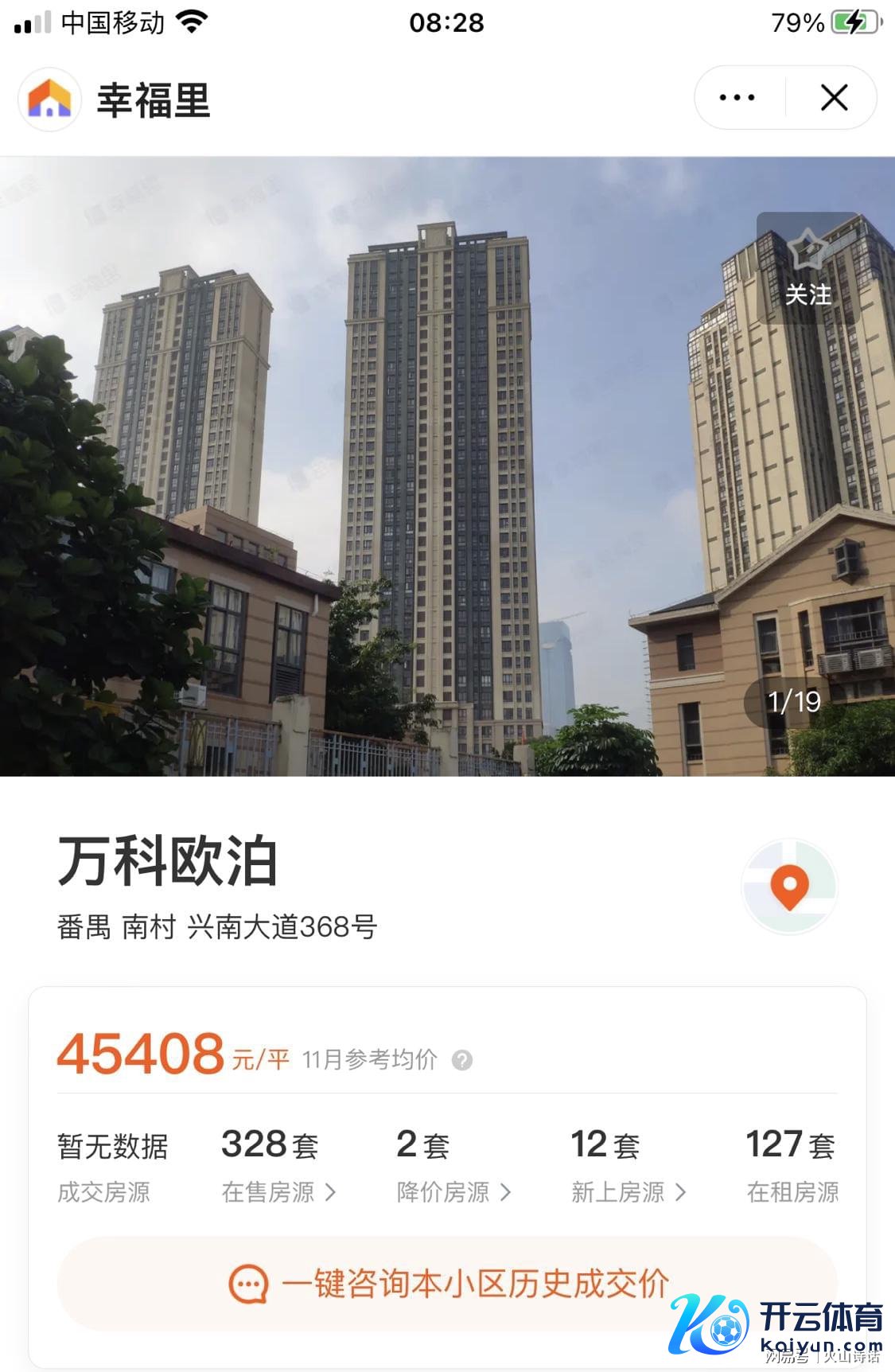Open the mini program overflow menu

click(x=737, y=98)
